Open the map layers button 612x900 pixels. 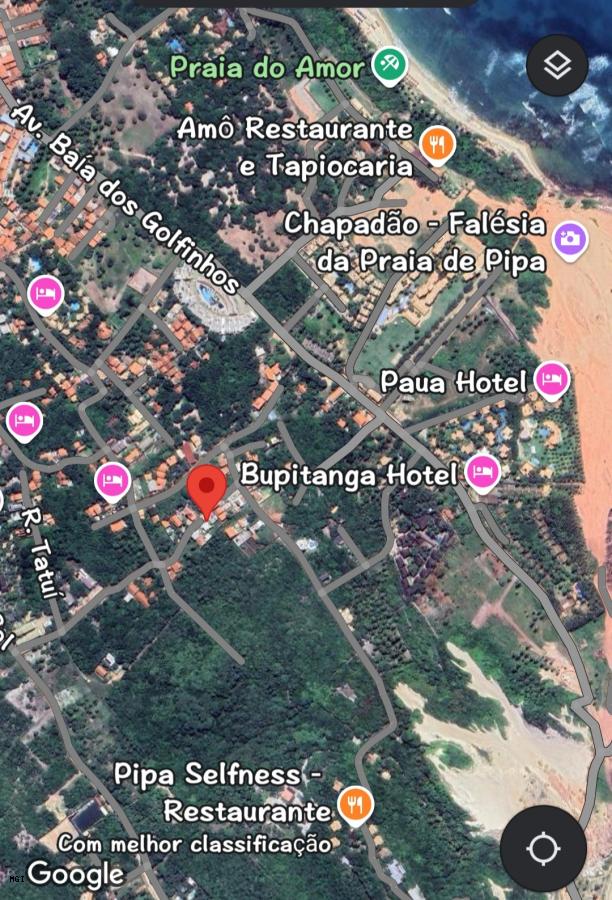tap(557, 66)
